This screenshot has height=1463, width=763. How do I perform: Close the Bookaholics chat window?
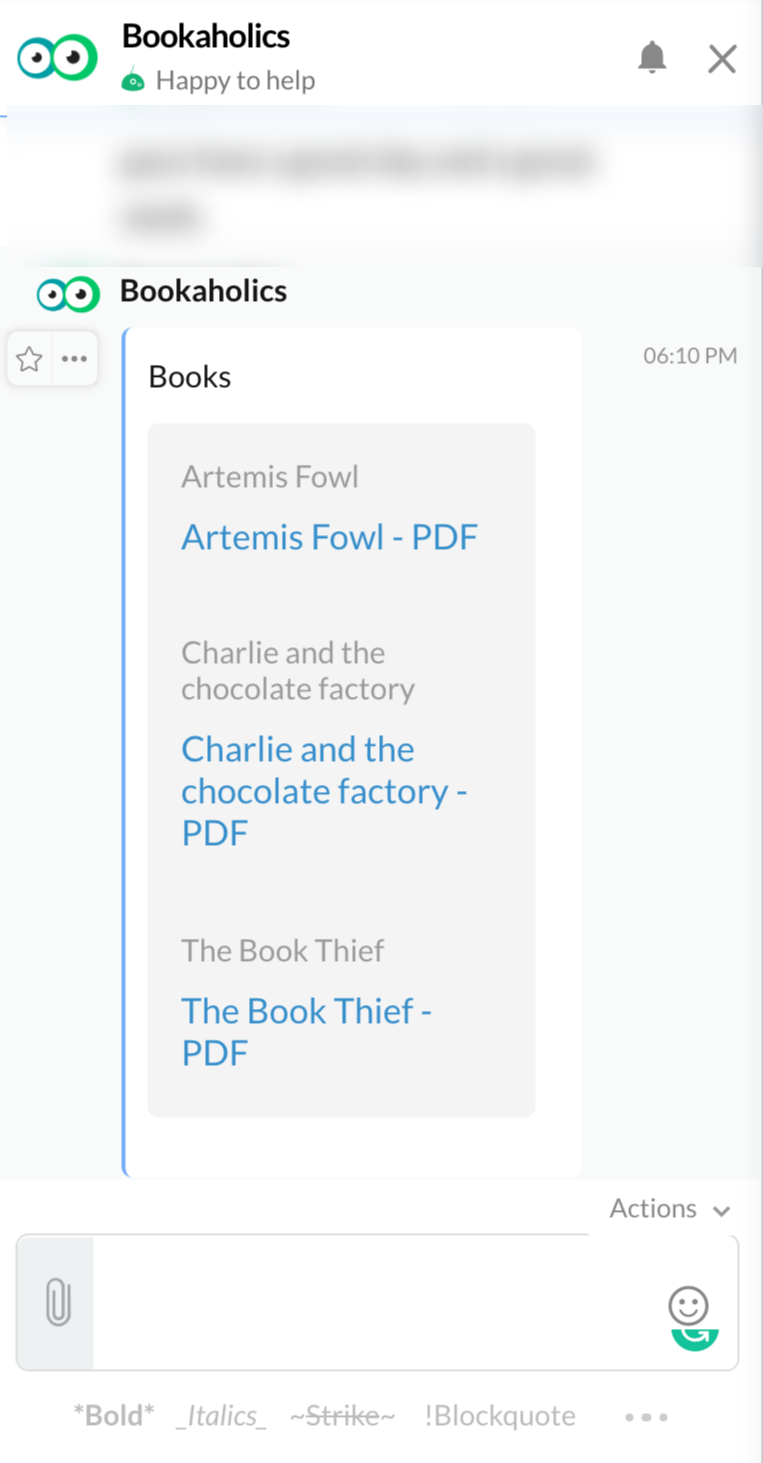(722, 59)
